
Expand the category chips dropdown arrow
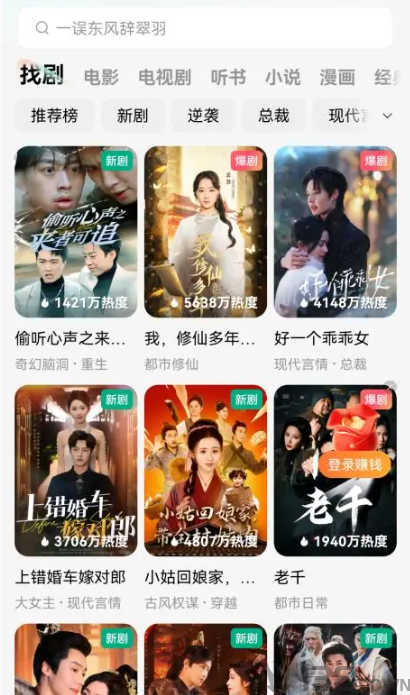pyautogui.click(x=387, y=116)
